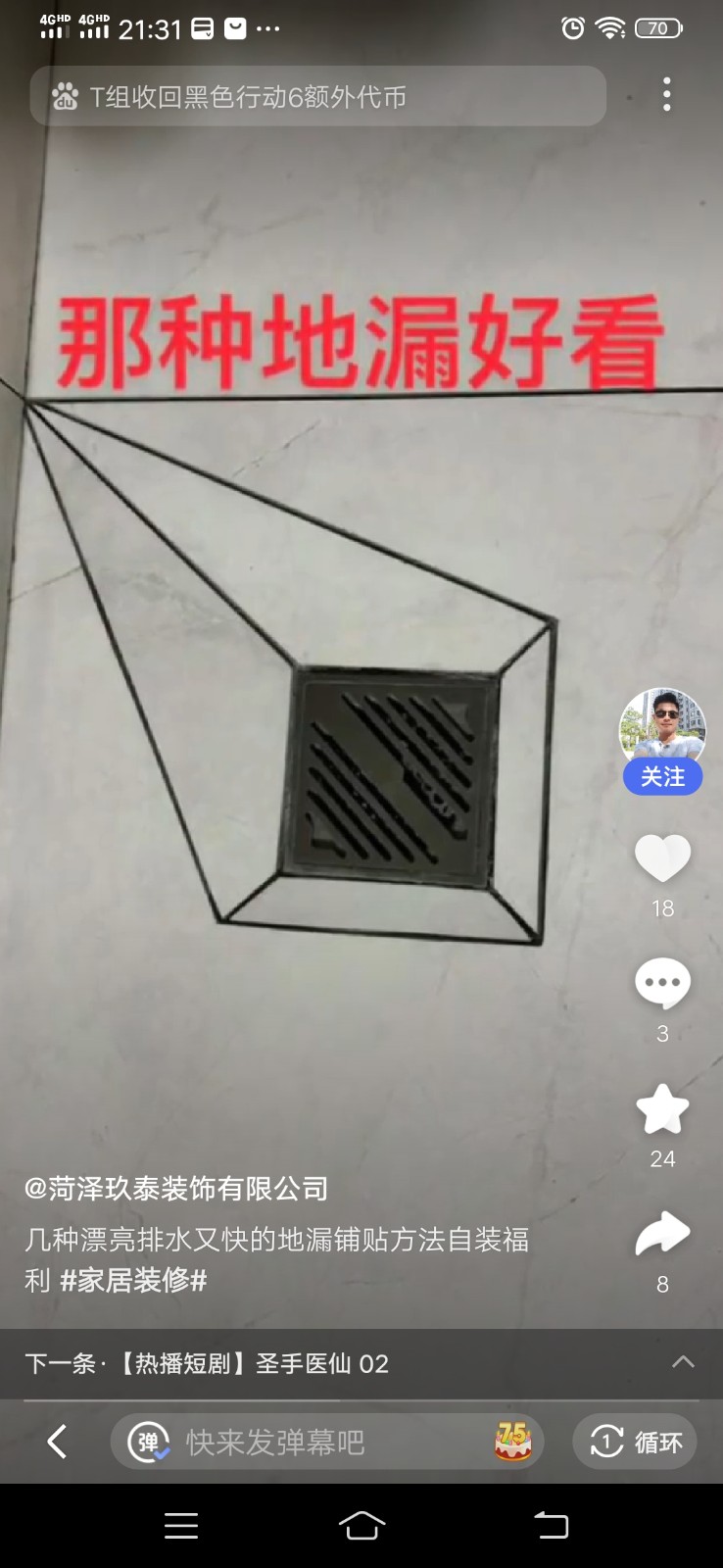Toggle the 弹 danmaku switch icon

149,1442
